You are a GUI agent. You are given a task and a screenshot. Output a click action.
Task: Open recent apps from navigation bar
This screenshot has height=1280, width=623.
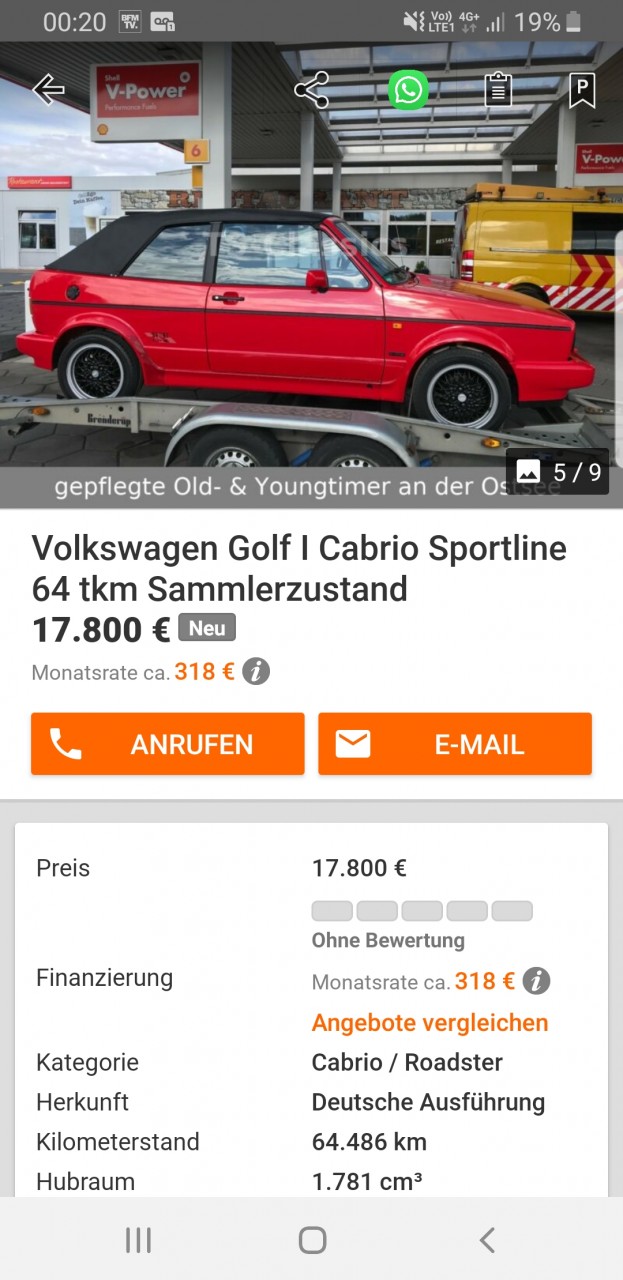[x=138, y=1240]
